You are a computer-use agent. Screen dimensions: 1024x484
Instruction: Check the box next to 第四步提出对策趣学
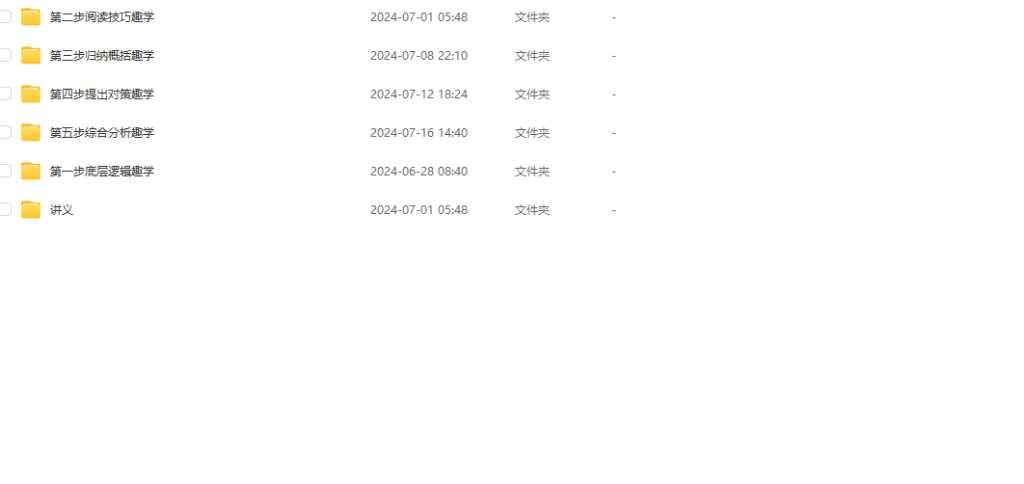[x=5, y=94]
